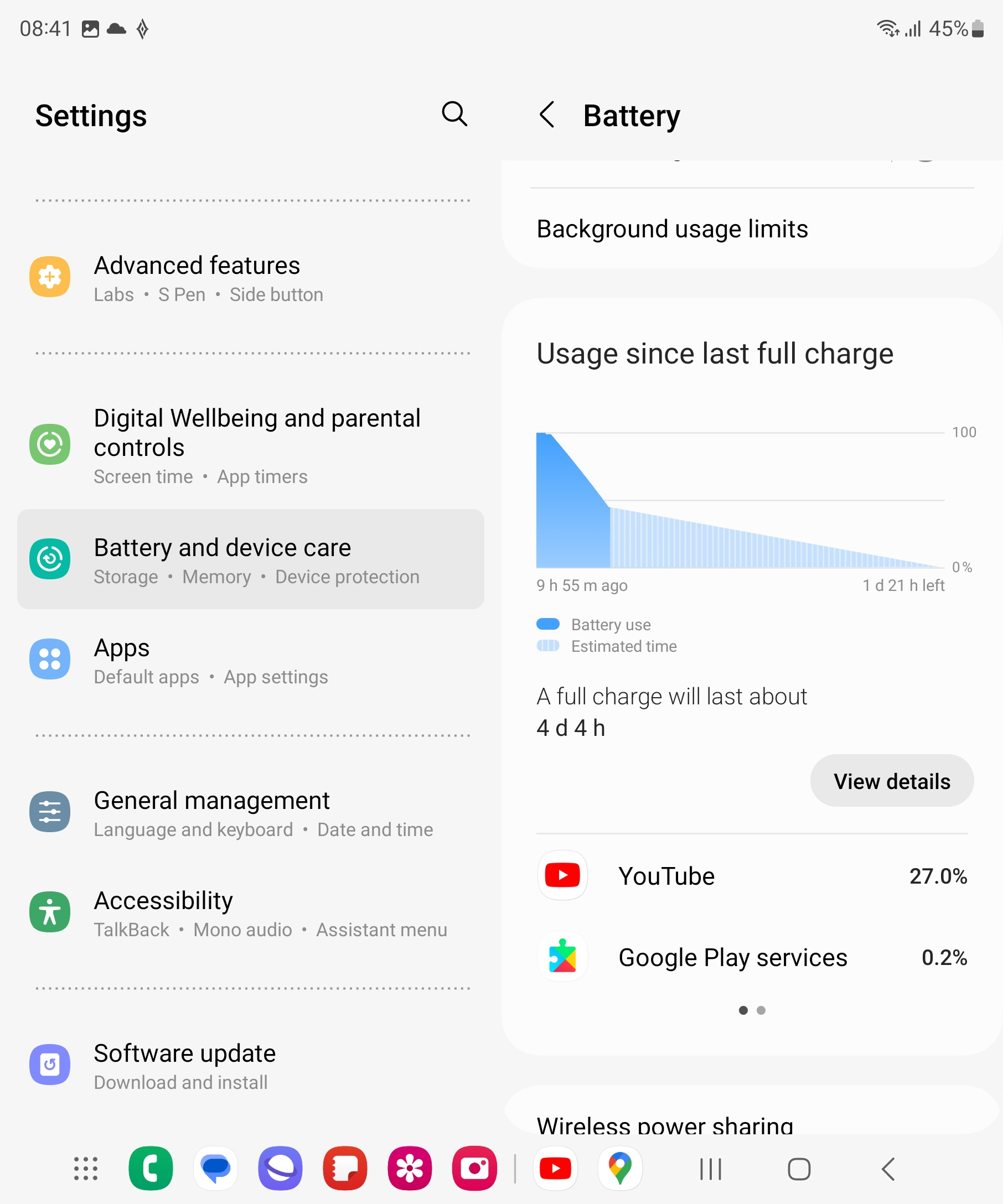Image resolution: width=1003 pixels, height=1204 pixels.
Task: Go to the home screen
Action: pyautogui.click(x=798, y=1169)
